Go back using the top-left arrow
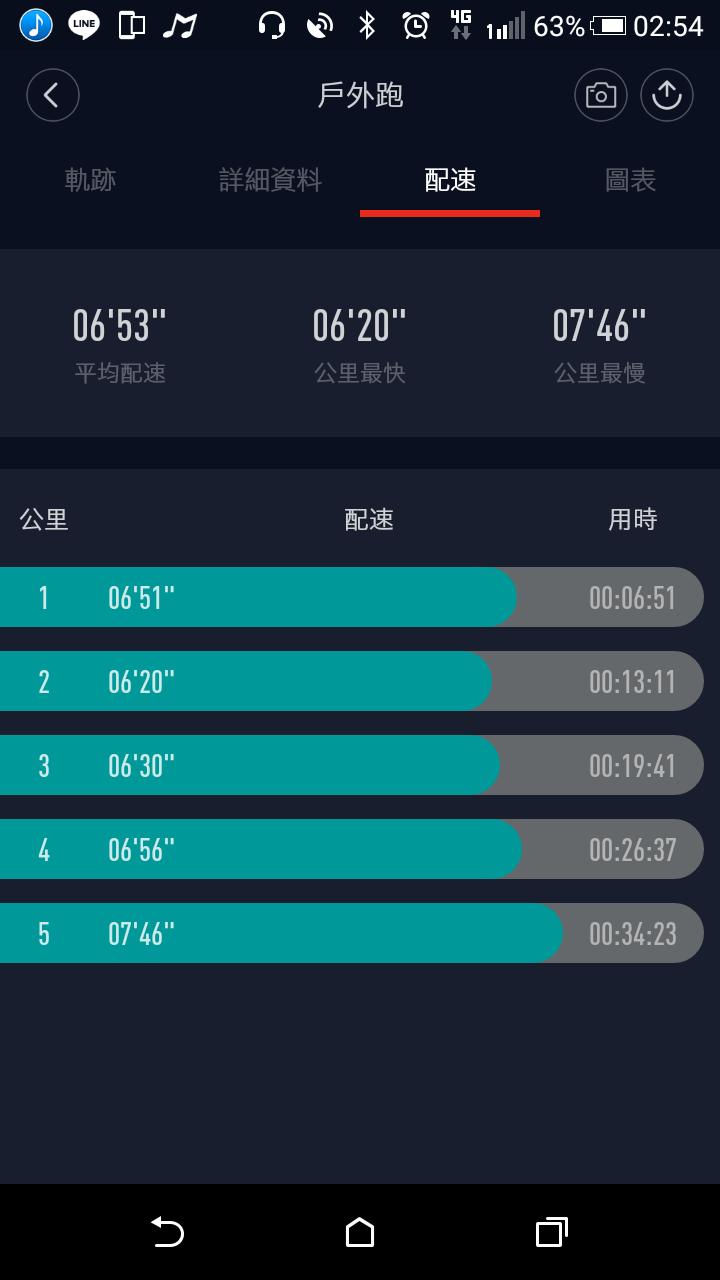 click(x=52, y=95)
